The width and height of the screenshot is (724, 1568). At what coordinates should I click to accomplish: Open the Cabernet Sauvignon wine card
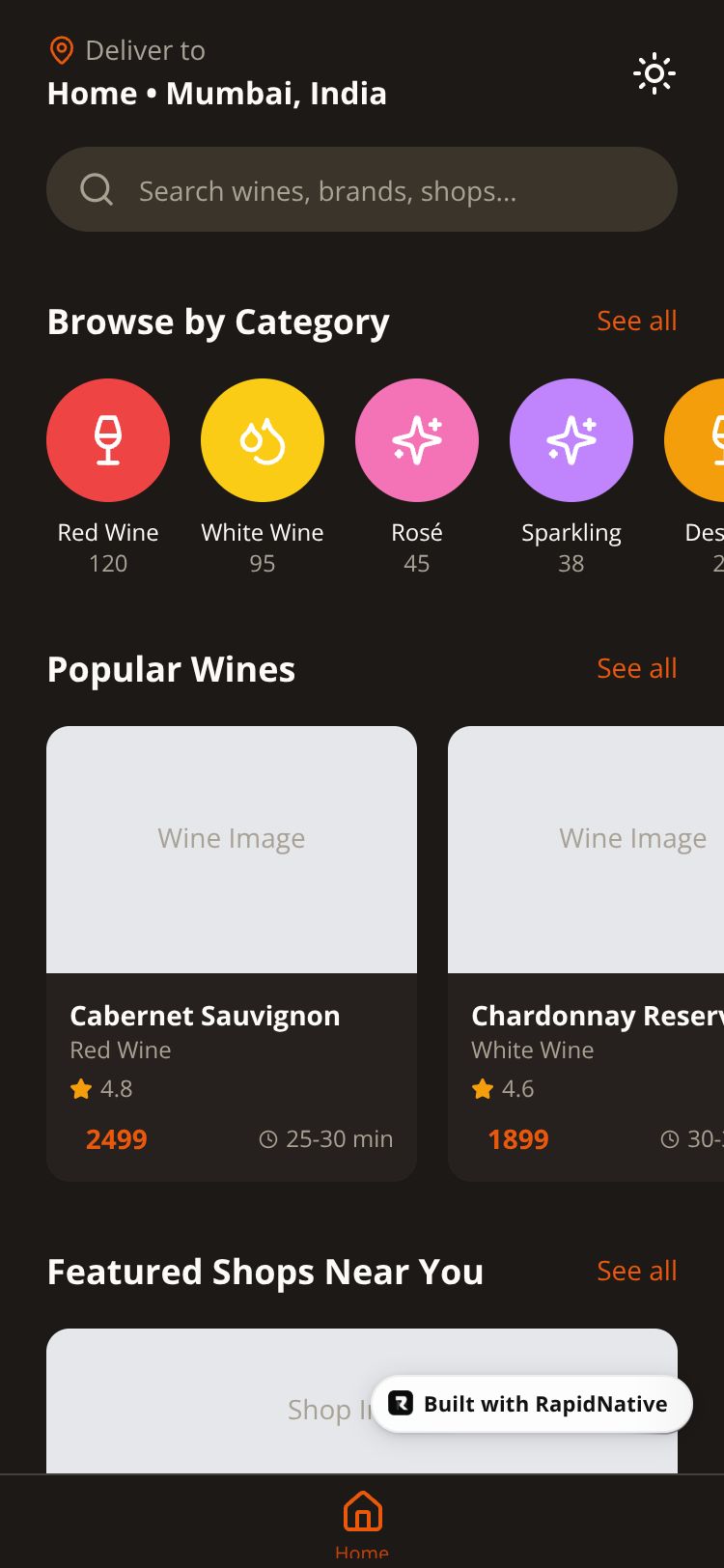coord(232,952)
